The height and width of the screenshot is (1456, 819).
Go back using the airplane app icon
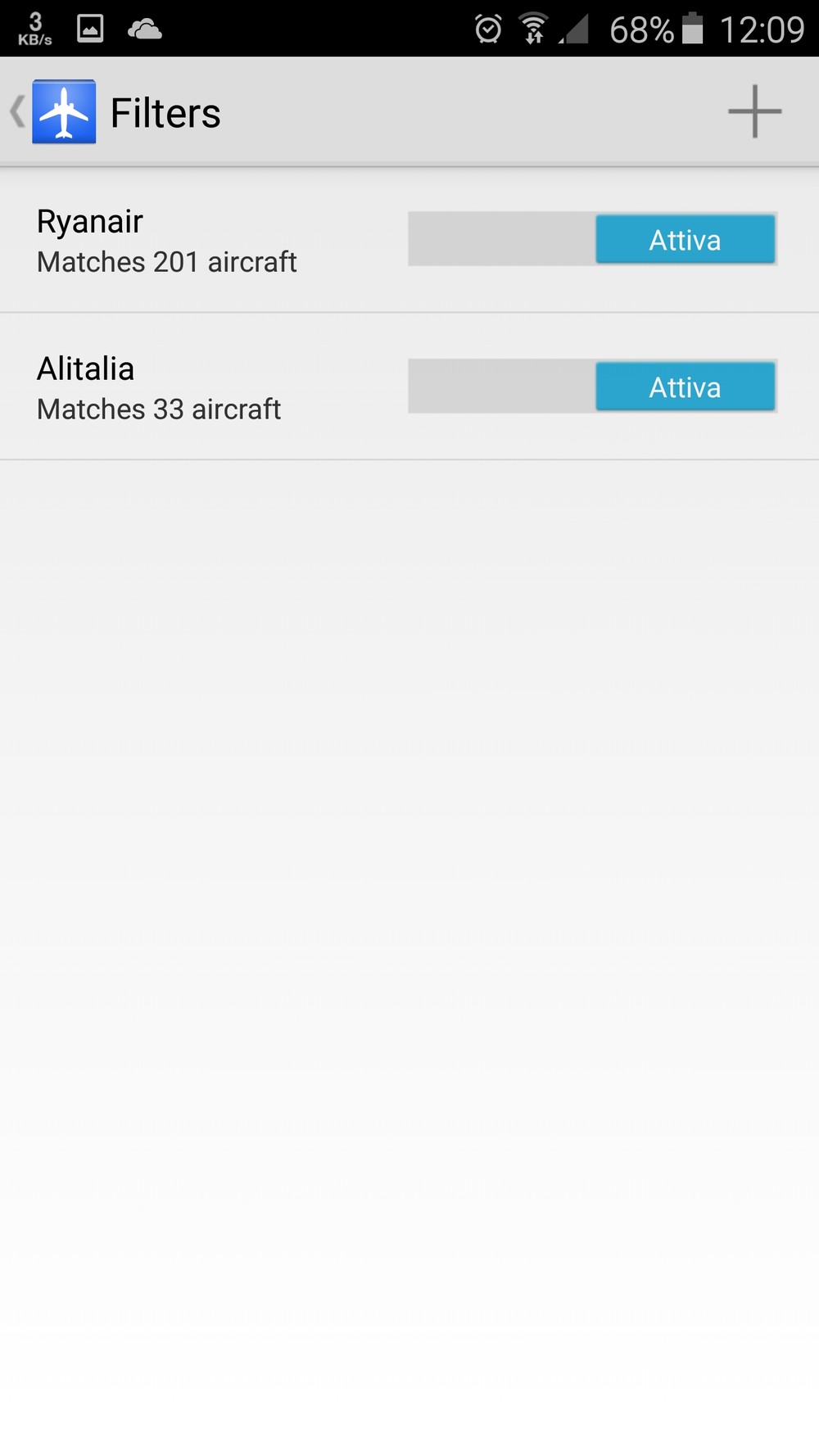63,112
